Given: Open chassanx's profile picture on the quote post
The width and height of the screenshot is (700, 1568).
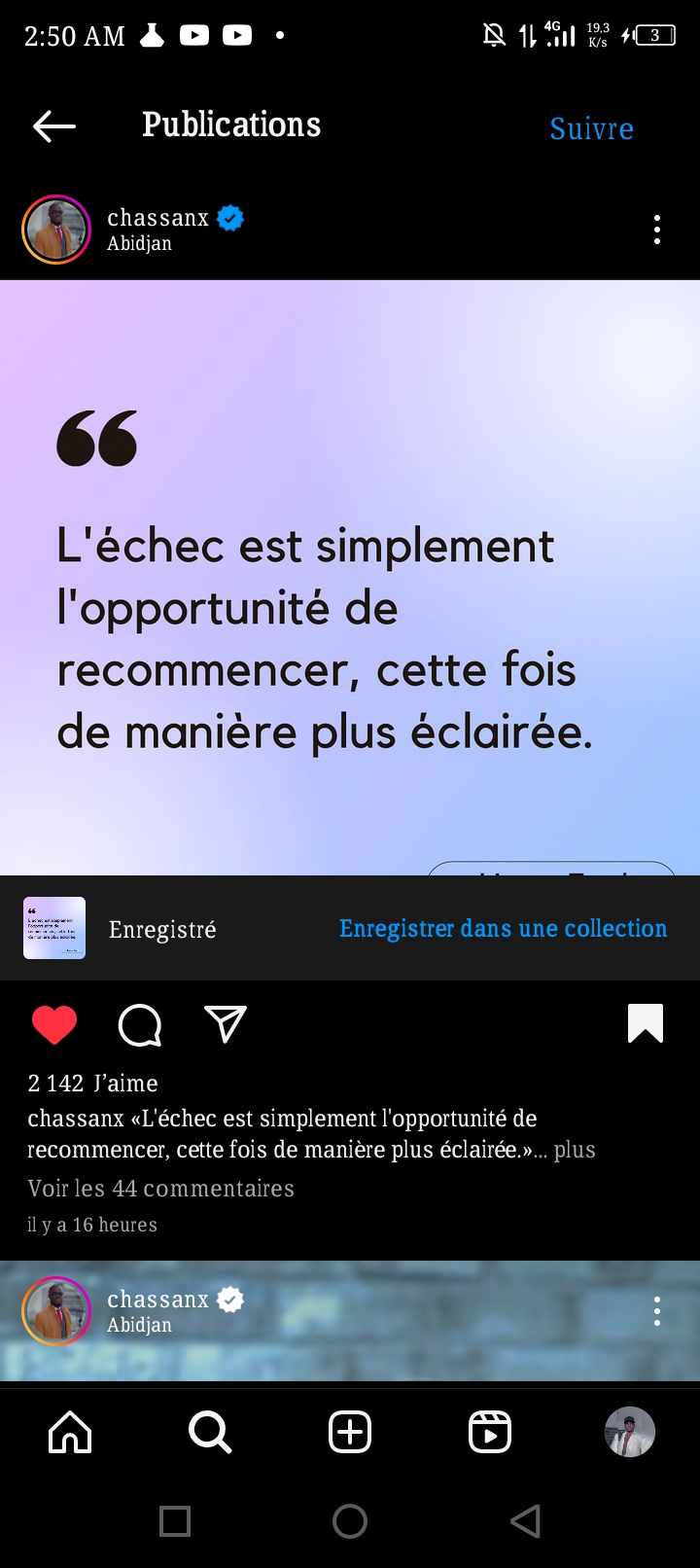Looking at the screenshot, I should 56,230.
